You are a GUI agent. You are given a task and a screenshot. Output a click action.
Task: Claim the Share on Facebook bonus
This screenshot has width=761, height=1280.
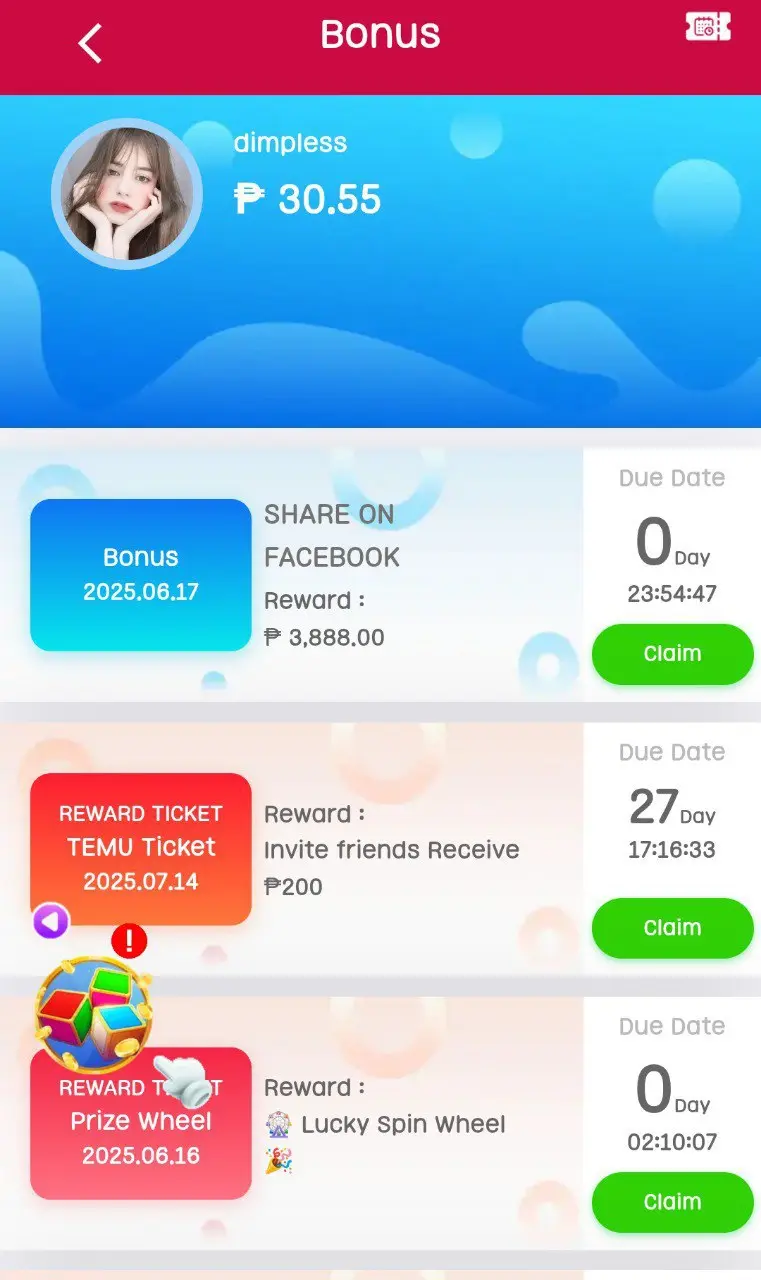[x=672, y=654]
